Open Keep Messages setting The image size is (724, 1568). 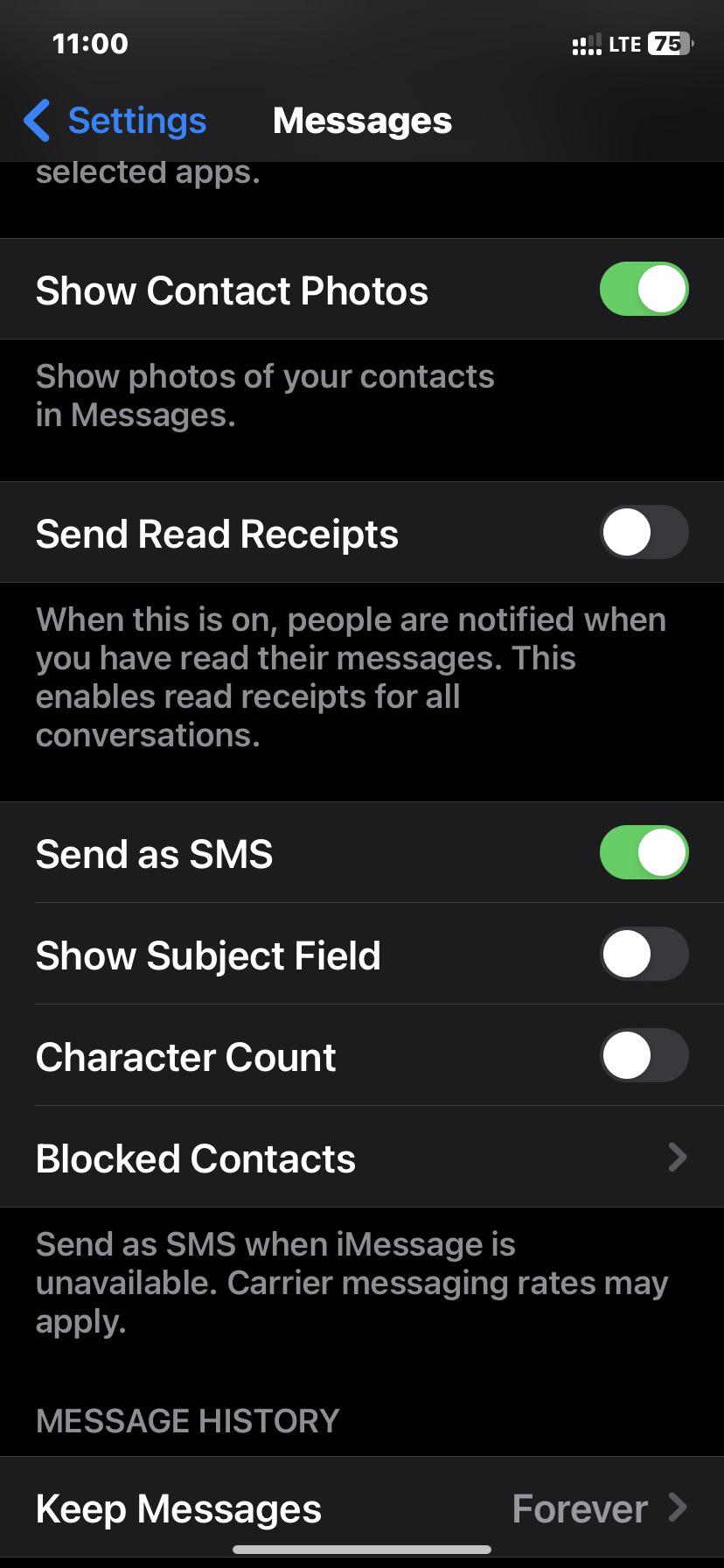[362, 1509]
